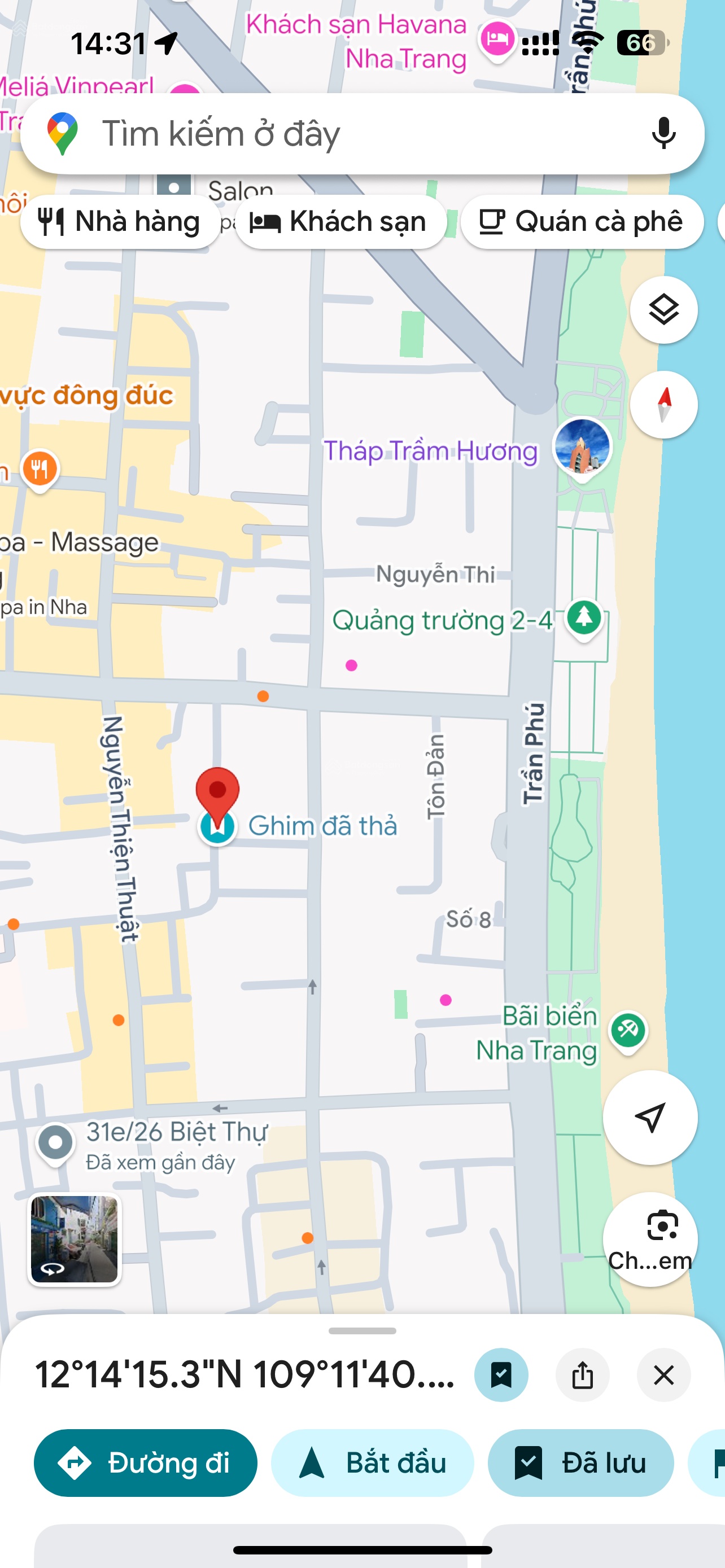This screenshot has width=725, height=1568.
Task: Start voice search with the microphone
Action: [x=663, y=133]
